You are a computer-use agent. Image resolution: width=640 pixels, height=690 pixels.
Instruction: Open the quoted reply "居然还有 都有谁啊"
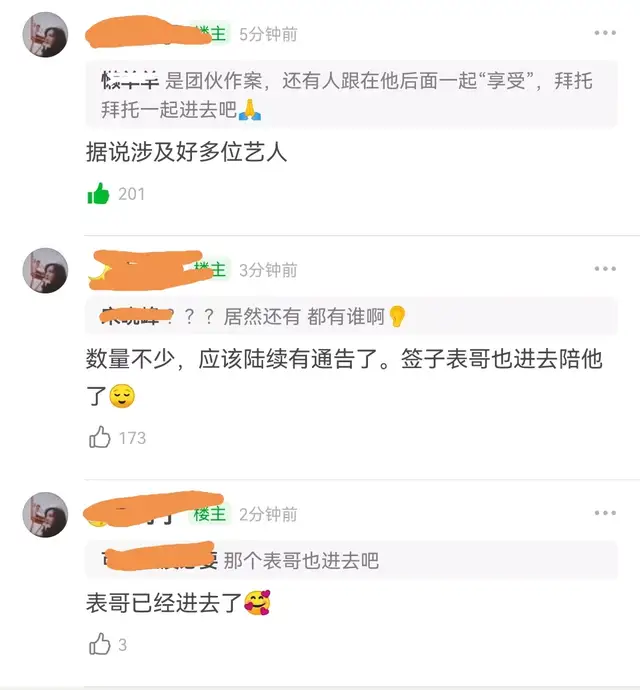(x=350, y=317)
